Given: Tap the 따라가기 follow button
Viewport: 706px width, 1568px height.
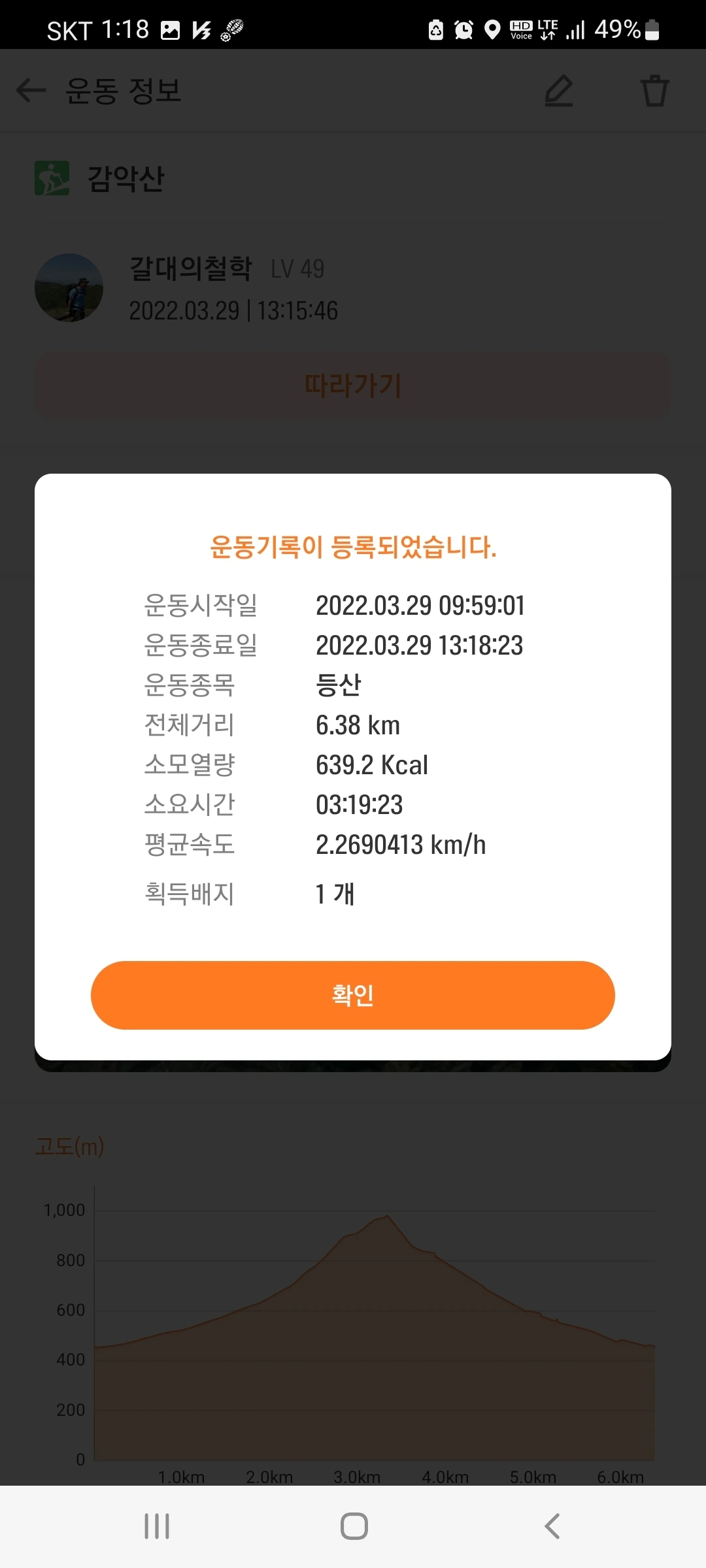Looking at the screenshot, I should tap(352, 385).
